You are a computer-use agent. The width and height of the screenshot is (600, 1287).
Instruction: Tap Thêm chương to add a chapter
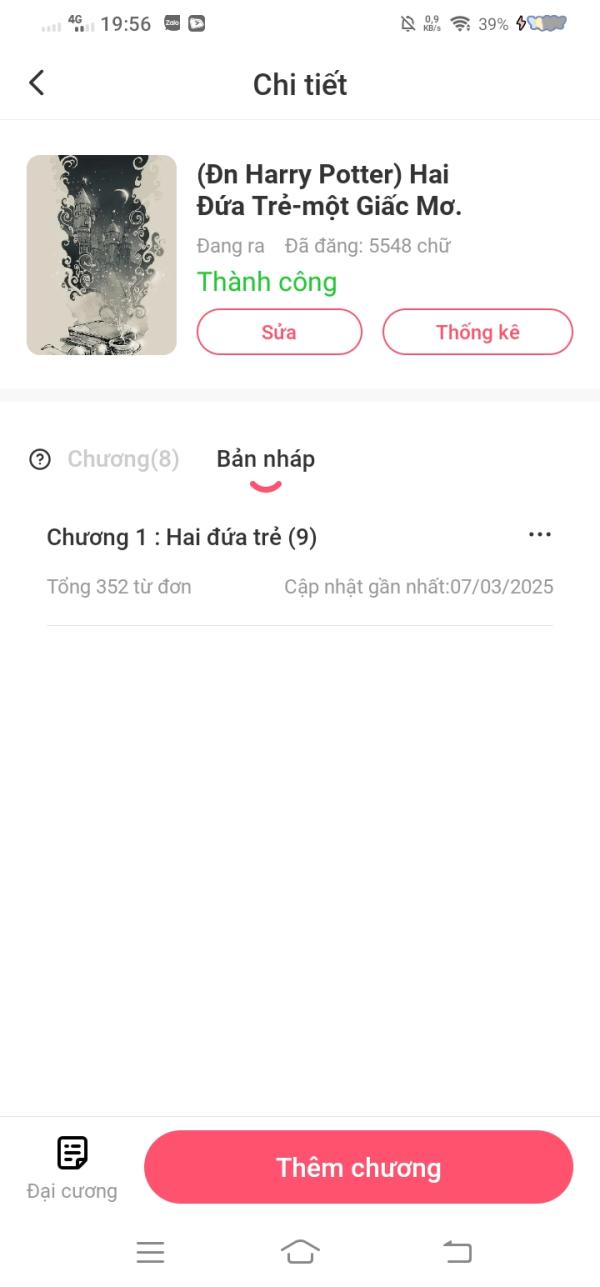tap(358, 1167)
